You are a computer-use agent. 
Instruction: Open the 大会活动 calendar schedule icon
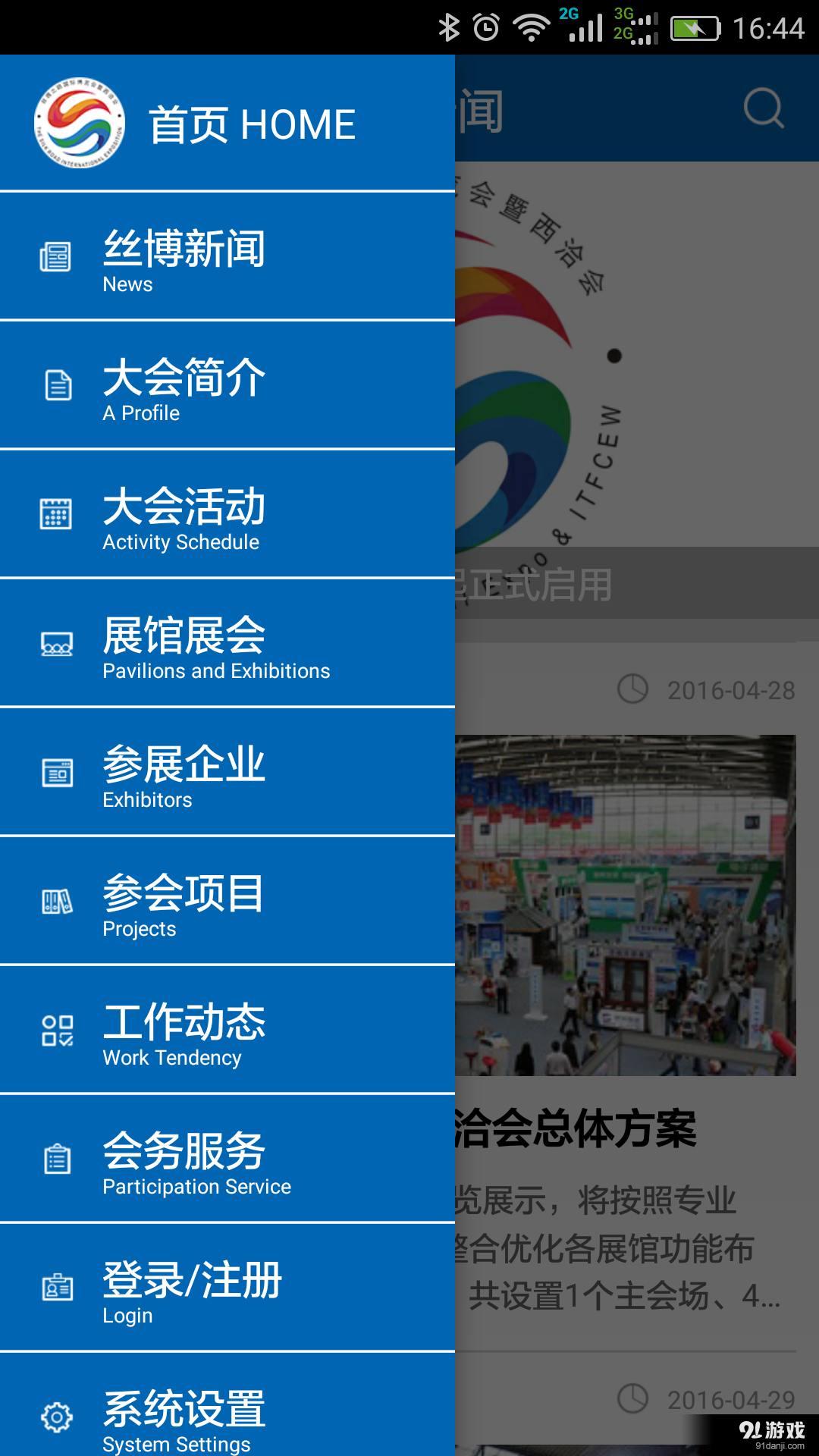point(55,513)
